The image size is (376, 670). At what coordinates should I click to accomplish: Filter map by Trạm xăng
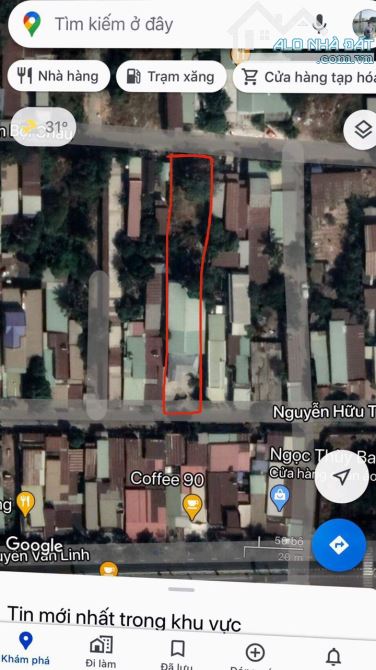pos(171,76)
